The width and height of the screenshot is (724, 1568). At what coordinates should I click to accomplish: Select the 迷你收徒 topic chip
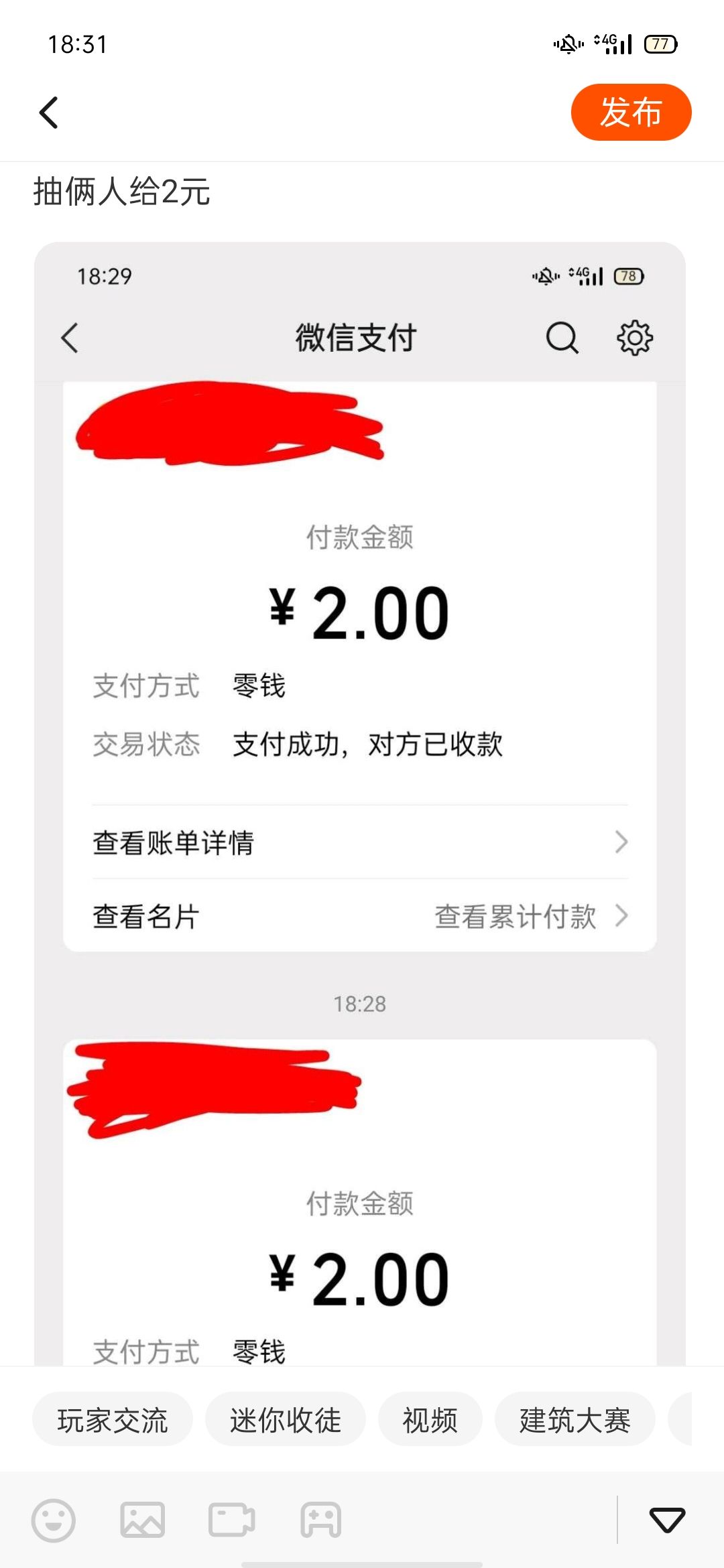tap(286, 1420)
